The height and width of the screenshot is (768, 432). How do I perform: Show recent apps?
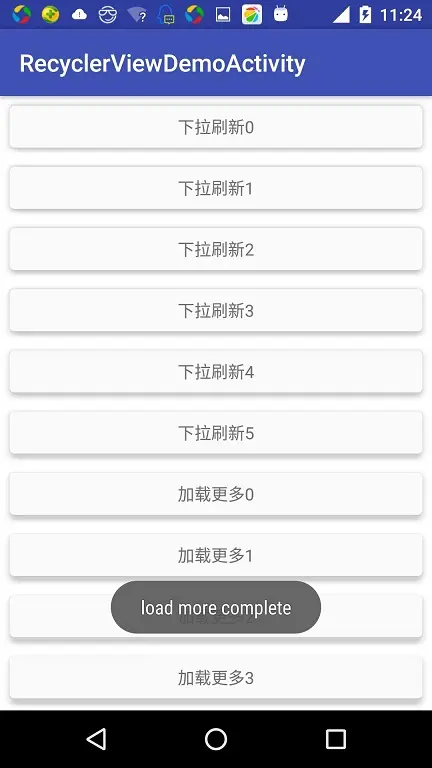point(336,739)
